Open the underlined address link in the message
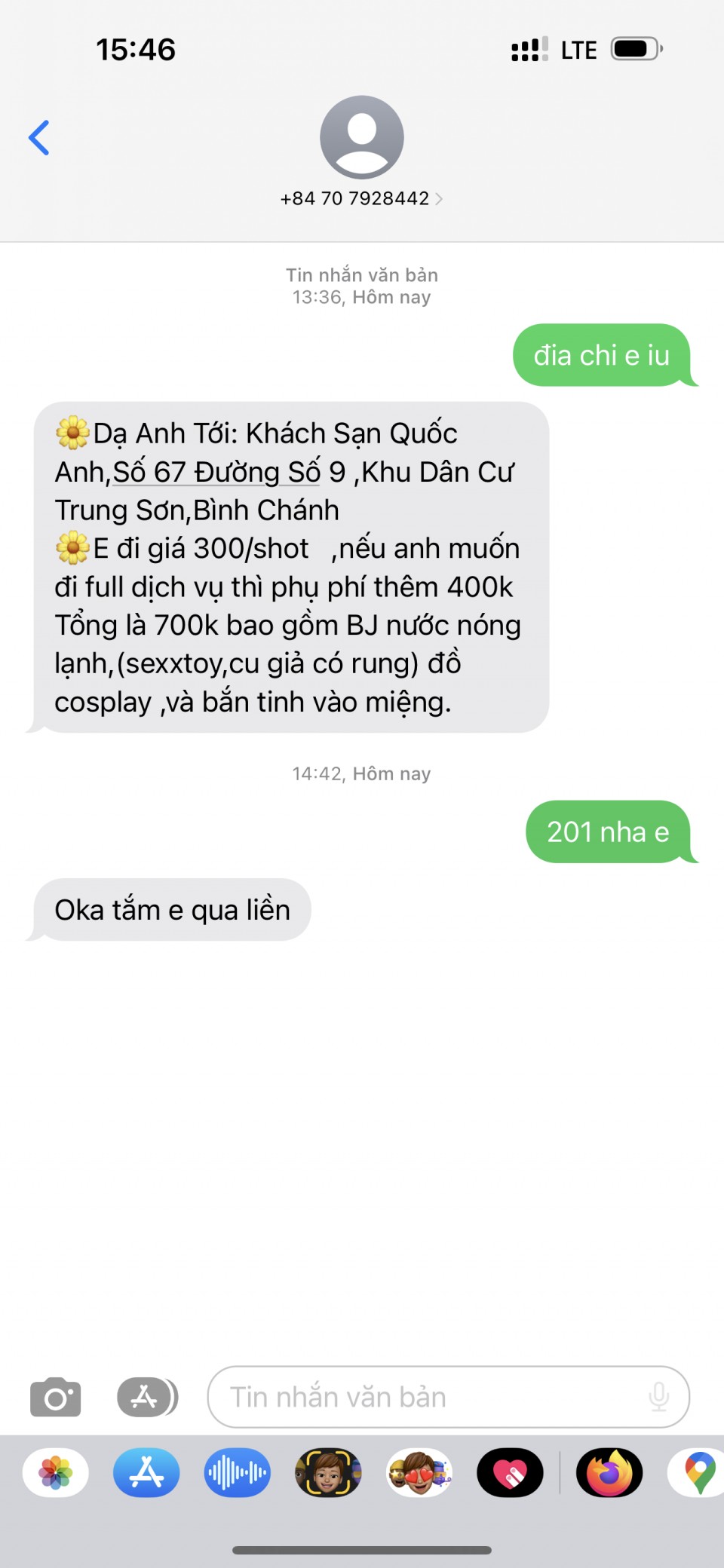The width and height of the screenshot is (724, 1568). [x=217, y=473]
